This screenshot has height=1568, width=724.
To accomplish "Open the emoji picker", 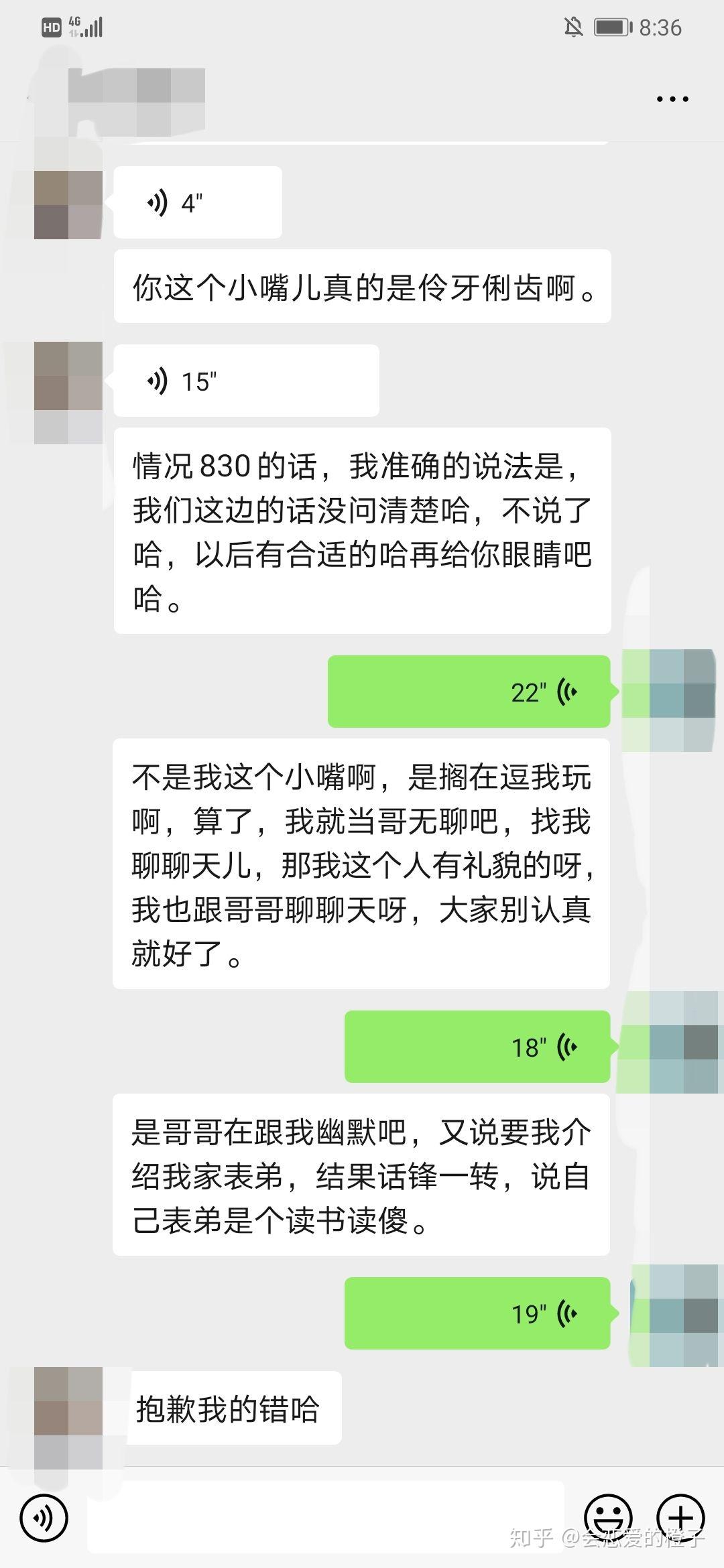I will click(x=608, y=1517).
